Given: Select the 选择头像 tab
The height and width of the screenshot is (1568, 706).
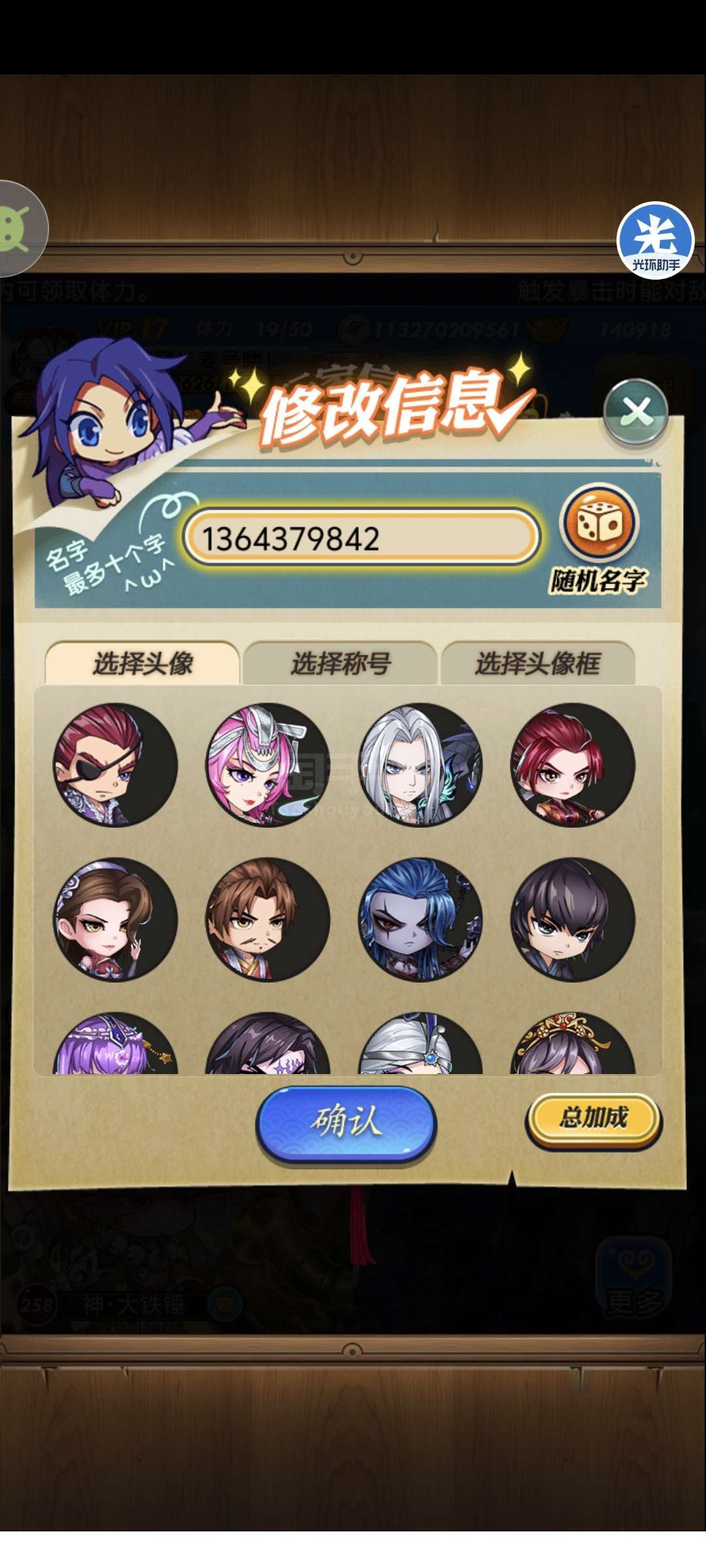Looking at the screenshot, I should (143, 663).
